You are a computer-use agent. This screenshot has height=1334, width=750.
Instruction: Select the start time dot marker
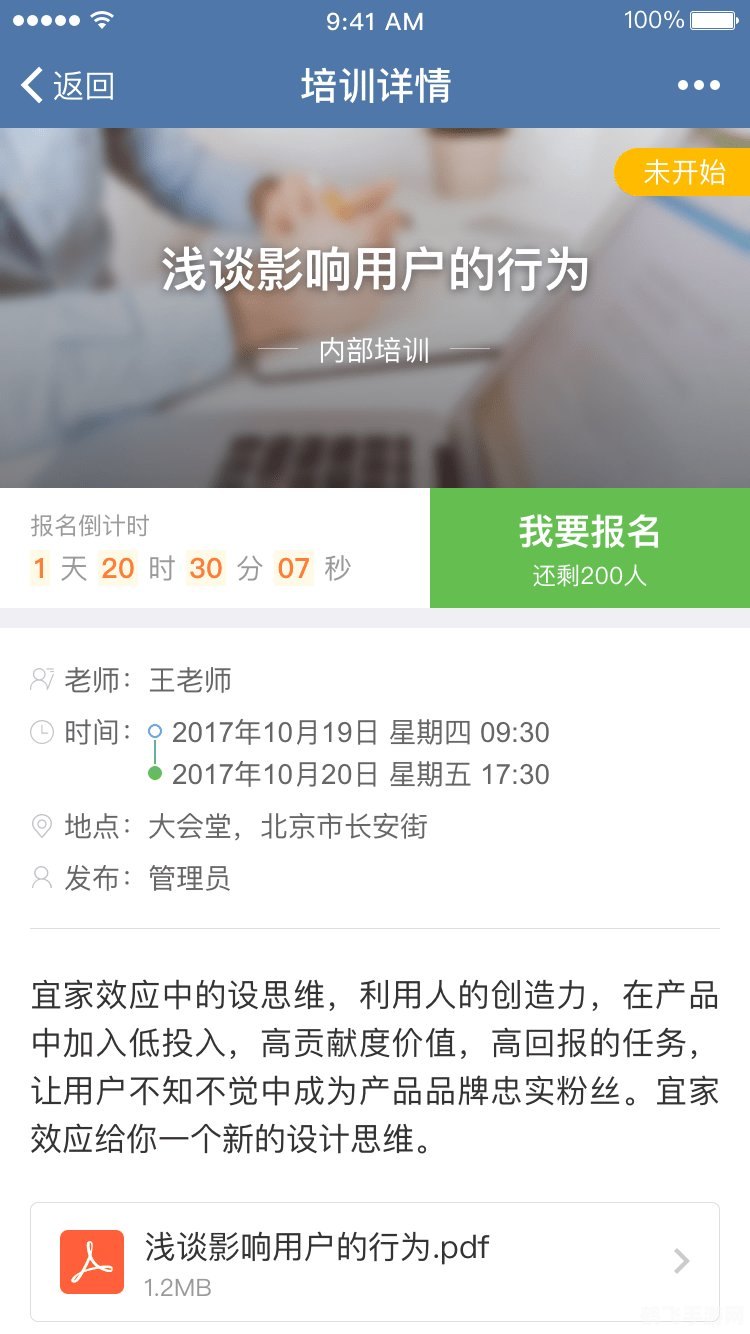(x=155, y=730)
